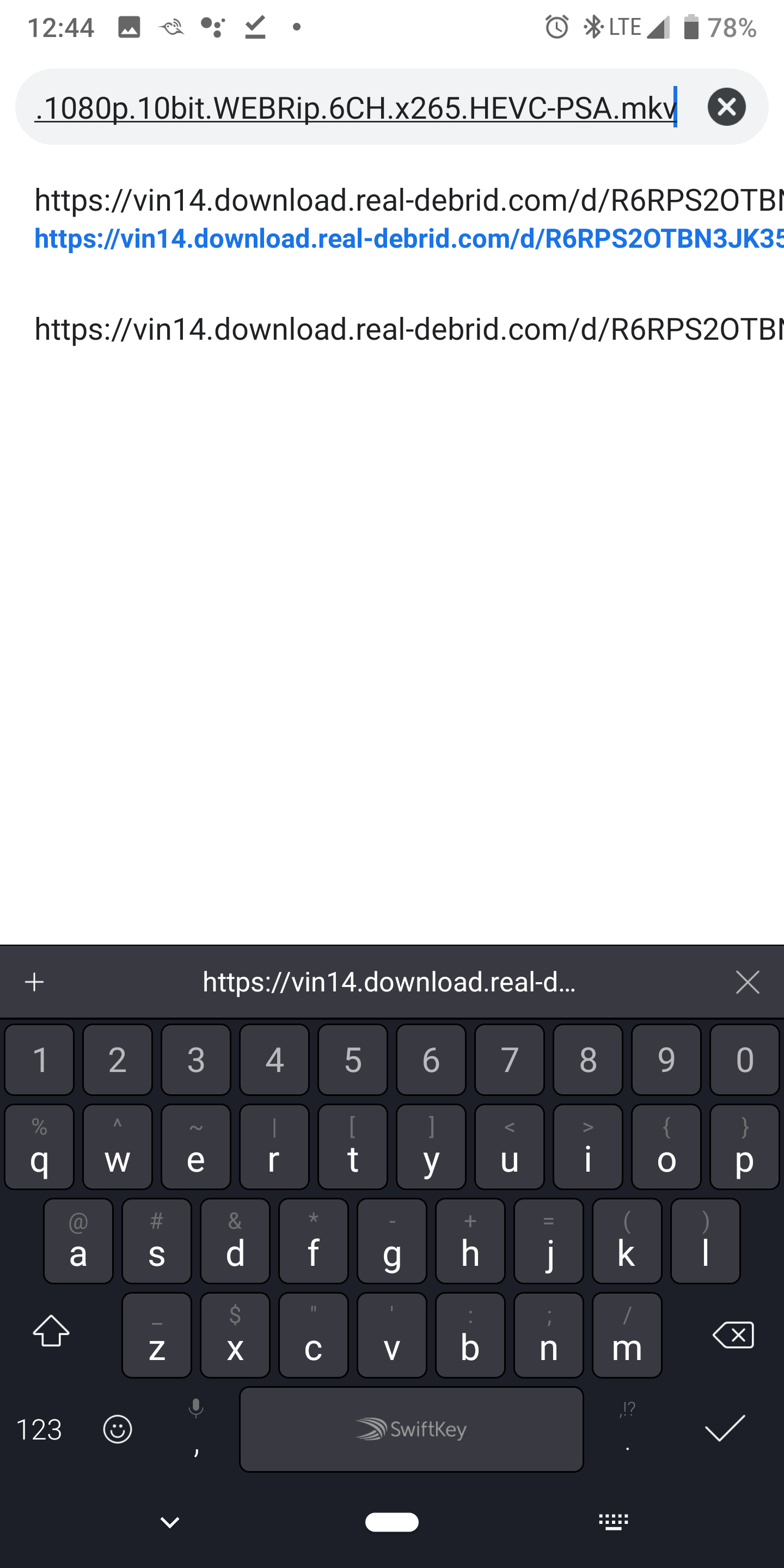Viewport: 784px width, 1568px height.
Task: Tap the URL address bar field
Action: pos(356,108)
